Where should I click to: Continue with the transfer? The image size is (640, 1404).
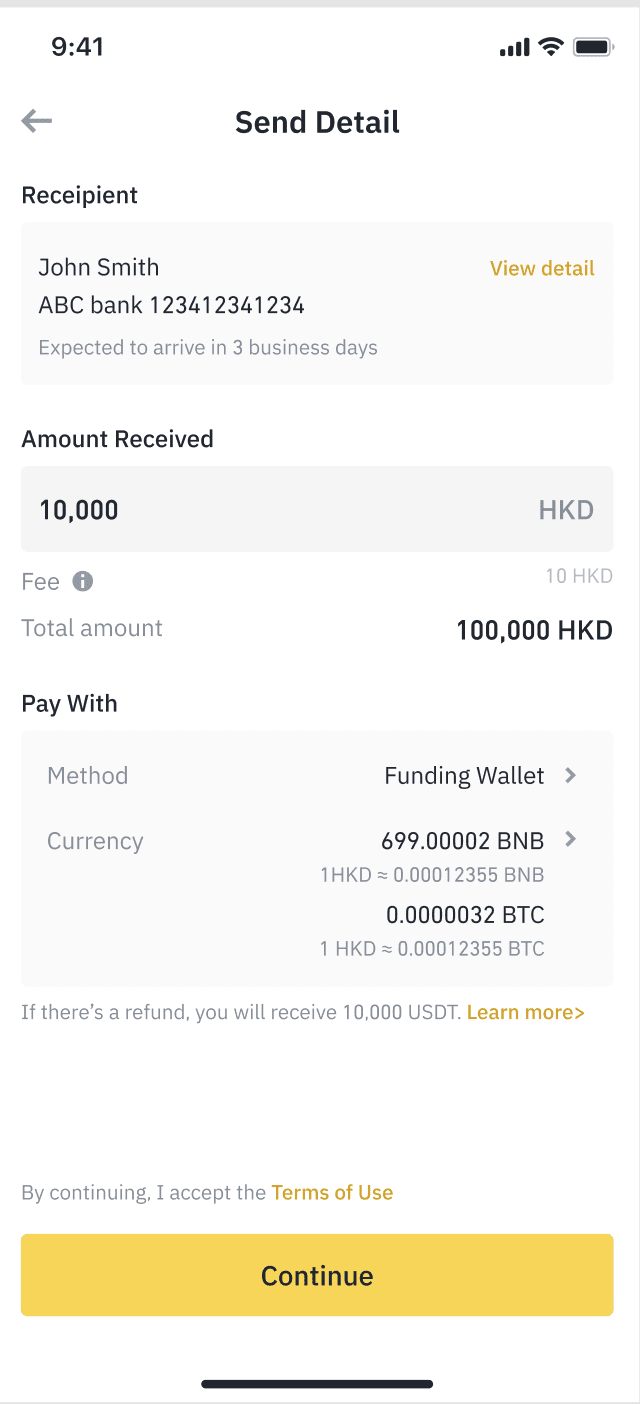317,1275
